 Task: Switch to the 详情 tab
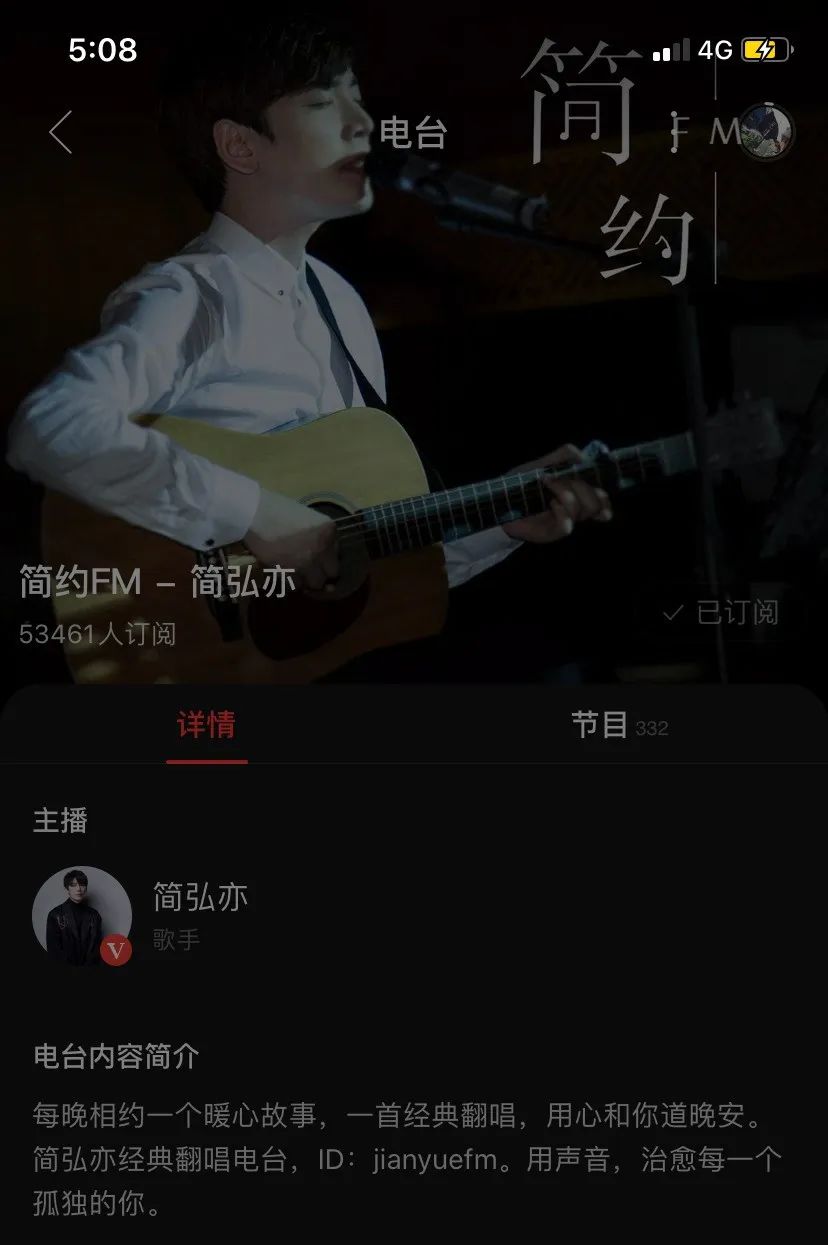click(x=206, y=725)
